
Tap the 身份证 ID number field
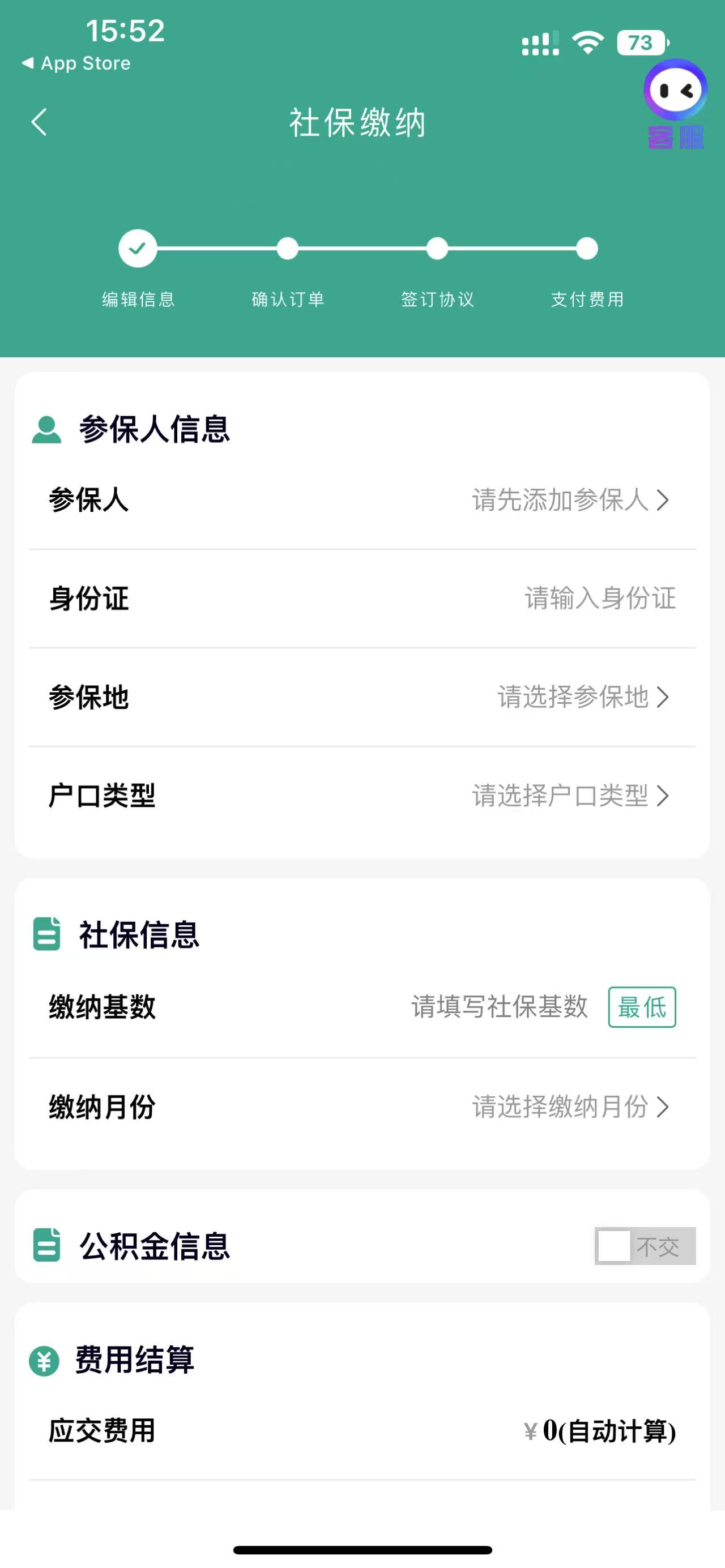click(x=362, y=599)
